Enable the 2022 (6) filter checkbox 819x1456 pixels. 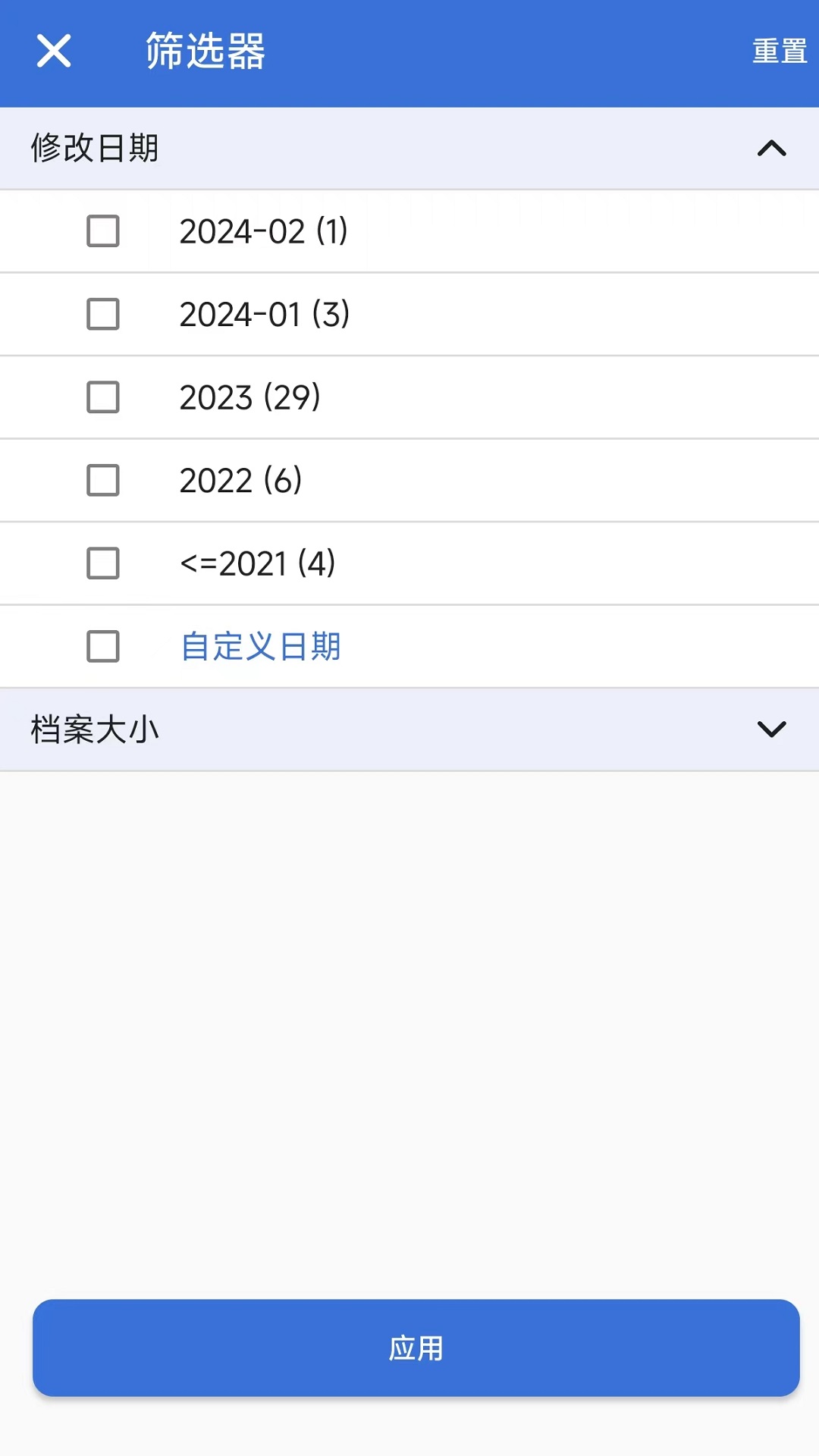point(104,480)
